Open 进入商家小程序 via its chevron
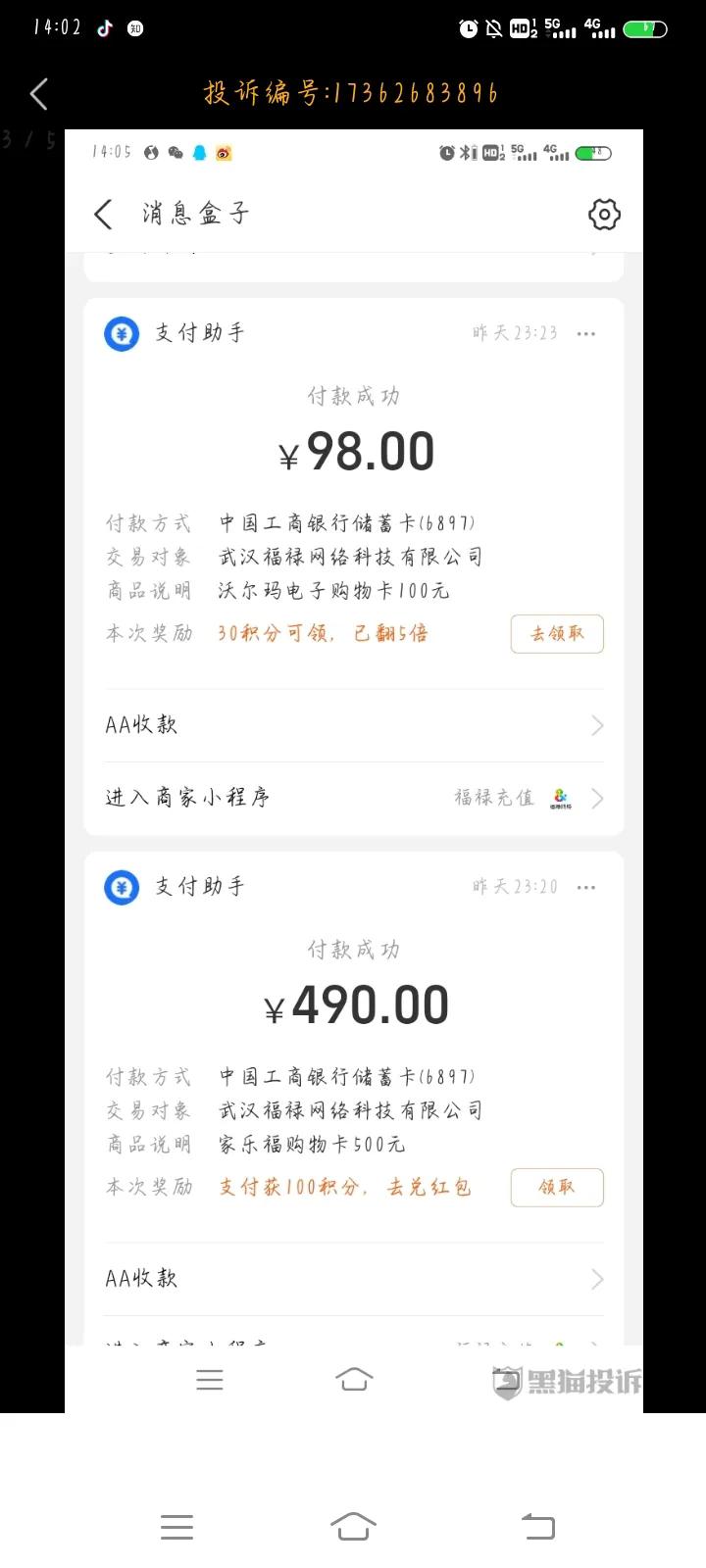Screen dimensions: 706x1568 coord(597,798)
